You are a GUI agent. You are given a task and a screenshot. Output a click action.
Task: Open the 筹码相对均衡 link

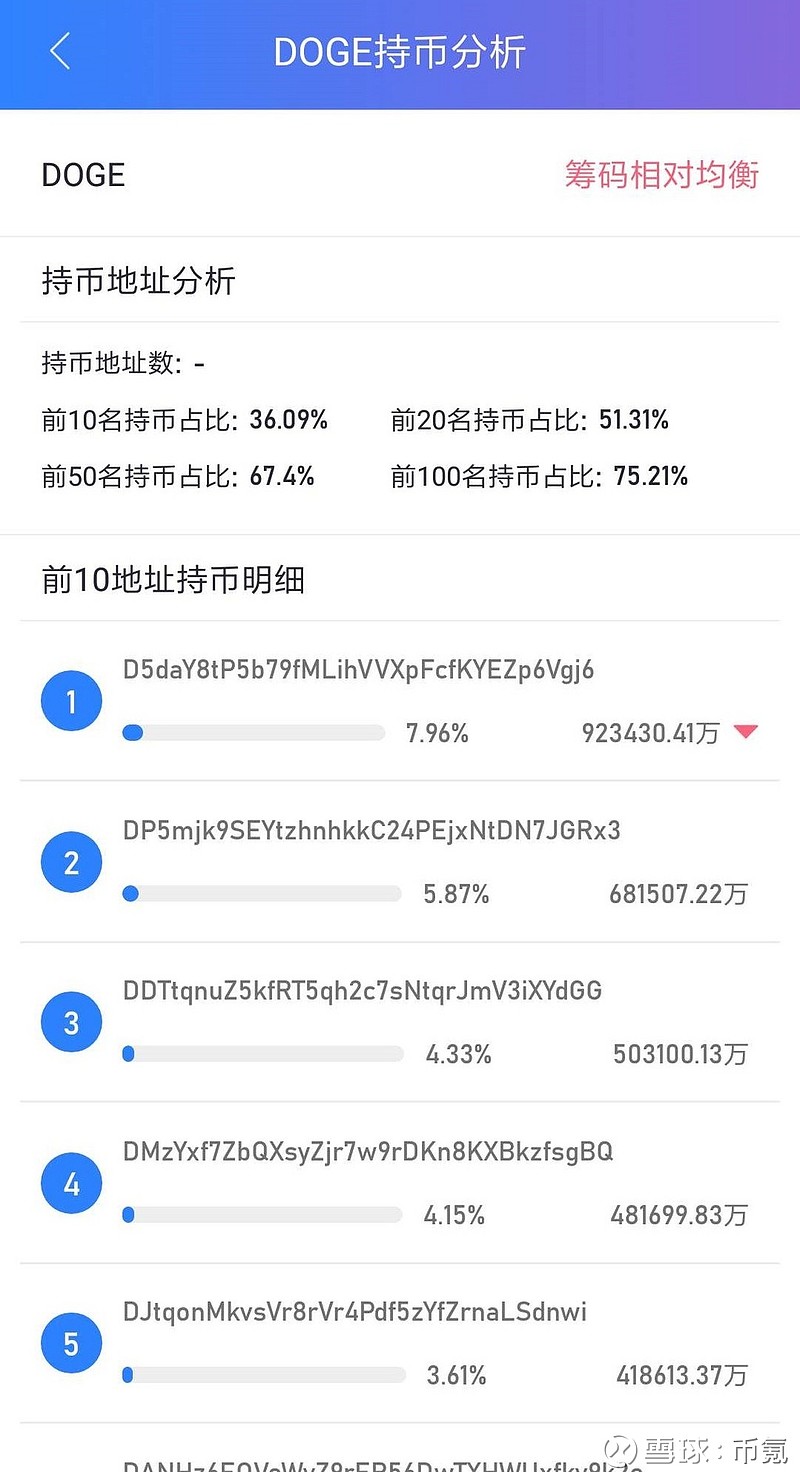pyautogui.click(x=662, y=175)
